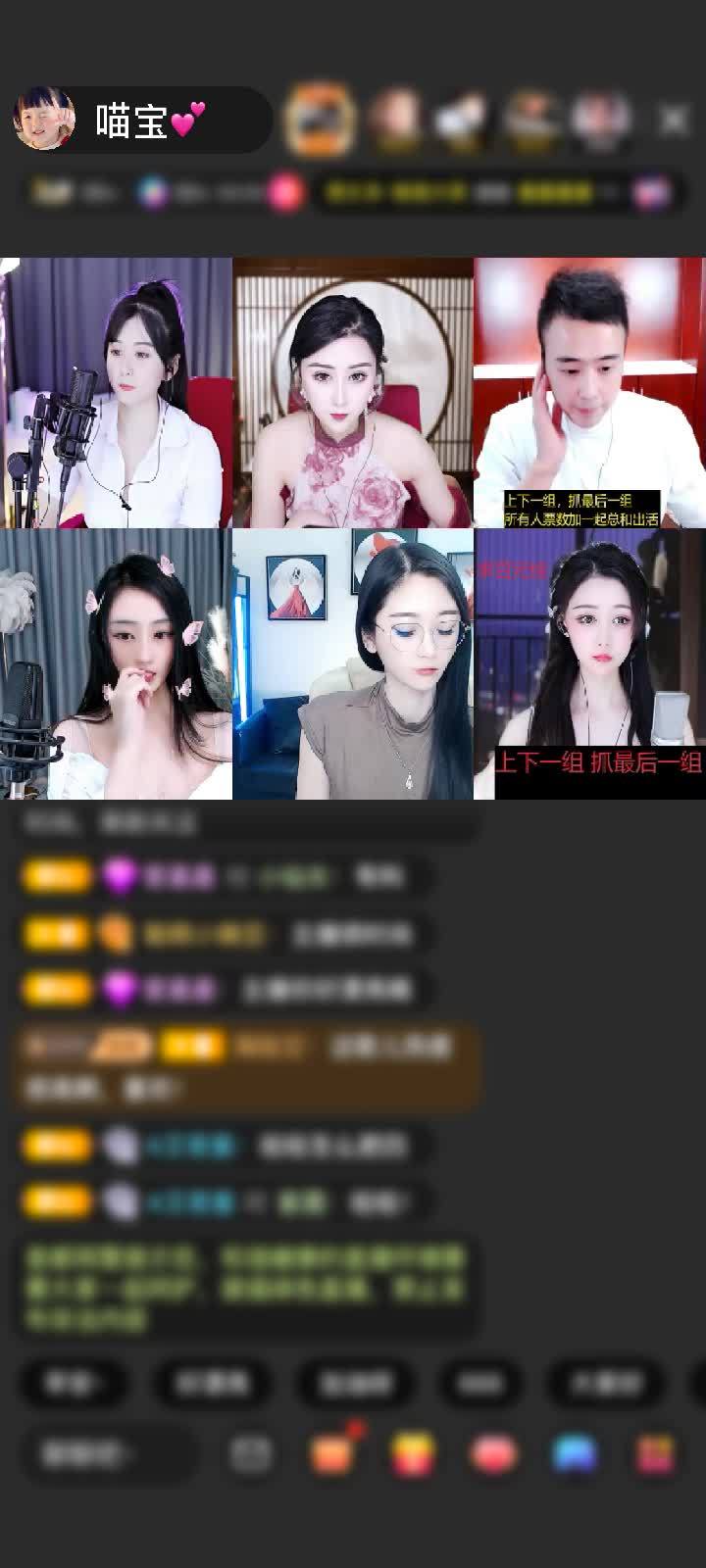Tap the gray icon beside the comment field

[x=251, y=1454]
